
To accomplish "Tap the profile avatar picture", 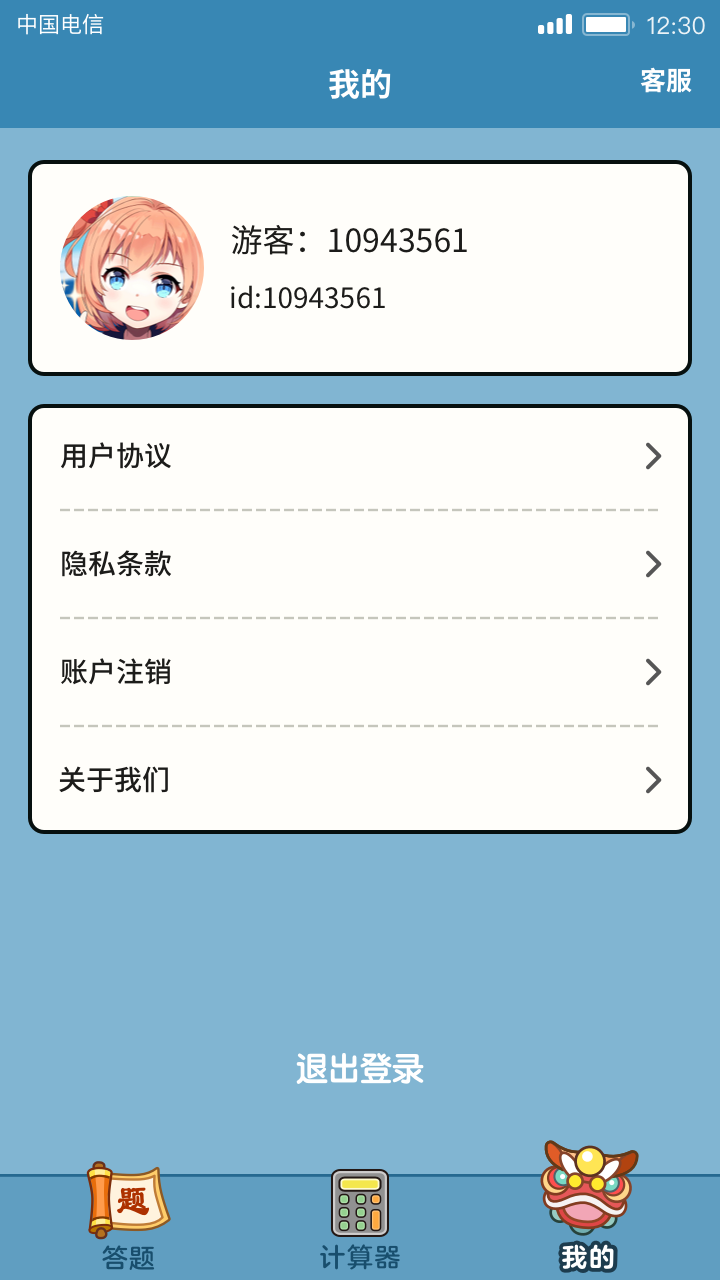I will click(x=132, y=268).
